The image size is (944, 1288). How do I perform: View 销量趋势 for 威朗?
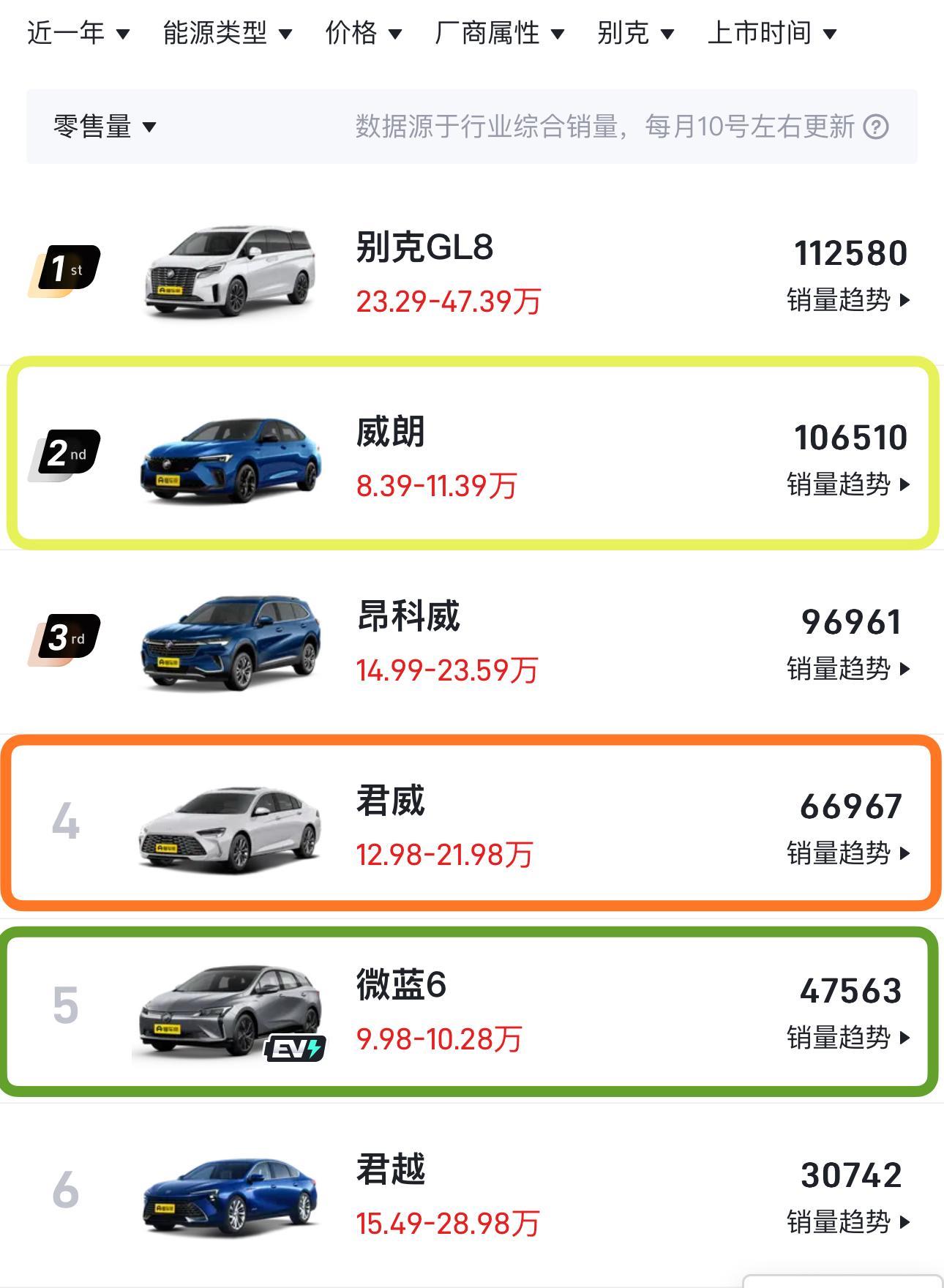click(x=847, y=484)
